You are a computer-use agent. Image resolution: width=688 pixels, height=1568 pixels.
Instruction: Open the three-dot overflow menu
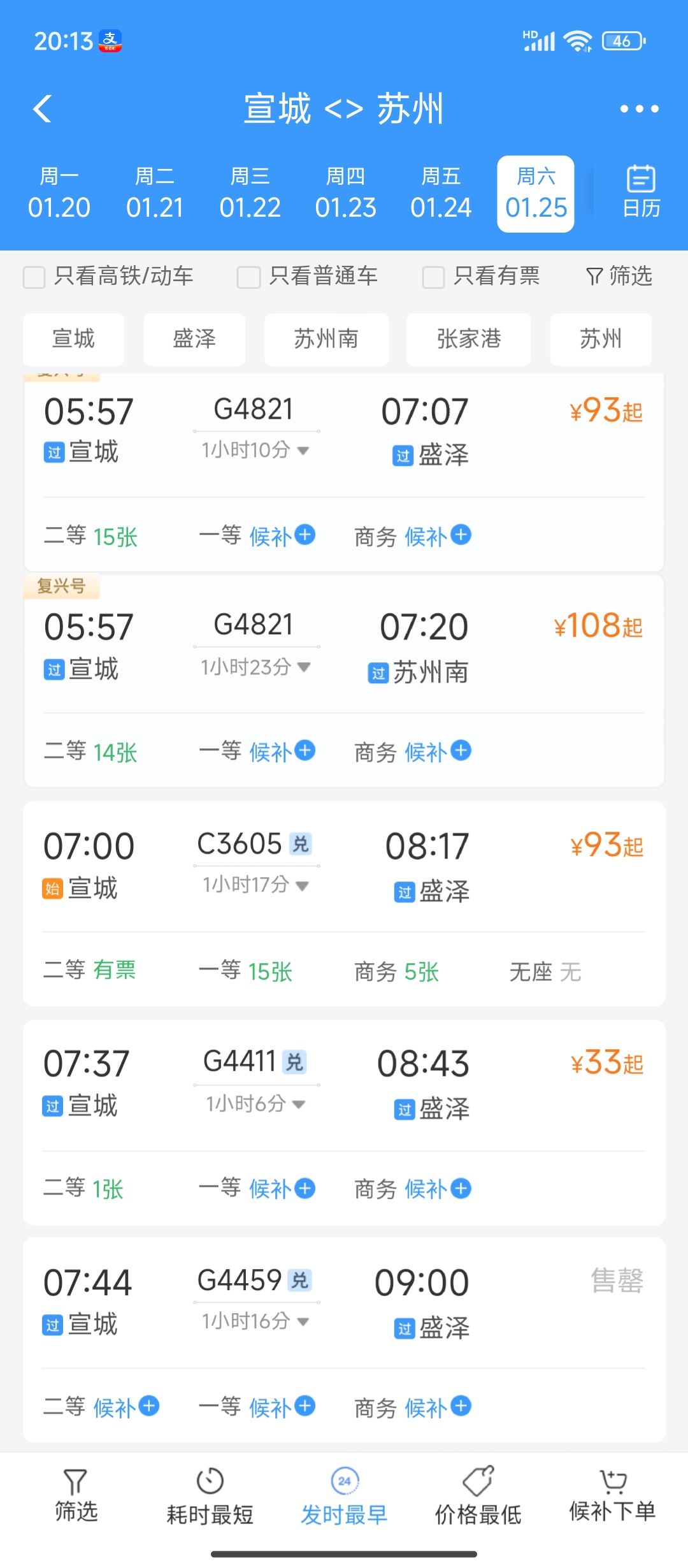[639, 109]
